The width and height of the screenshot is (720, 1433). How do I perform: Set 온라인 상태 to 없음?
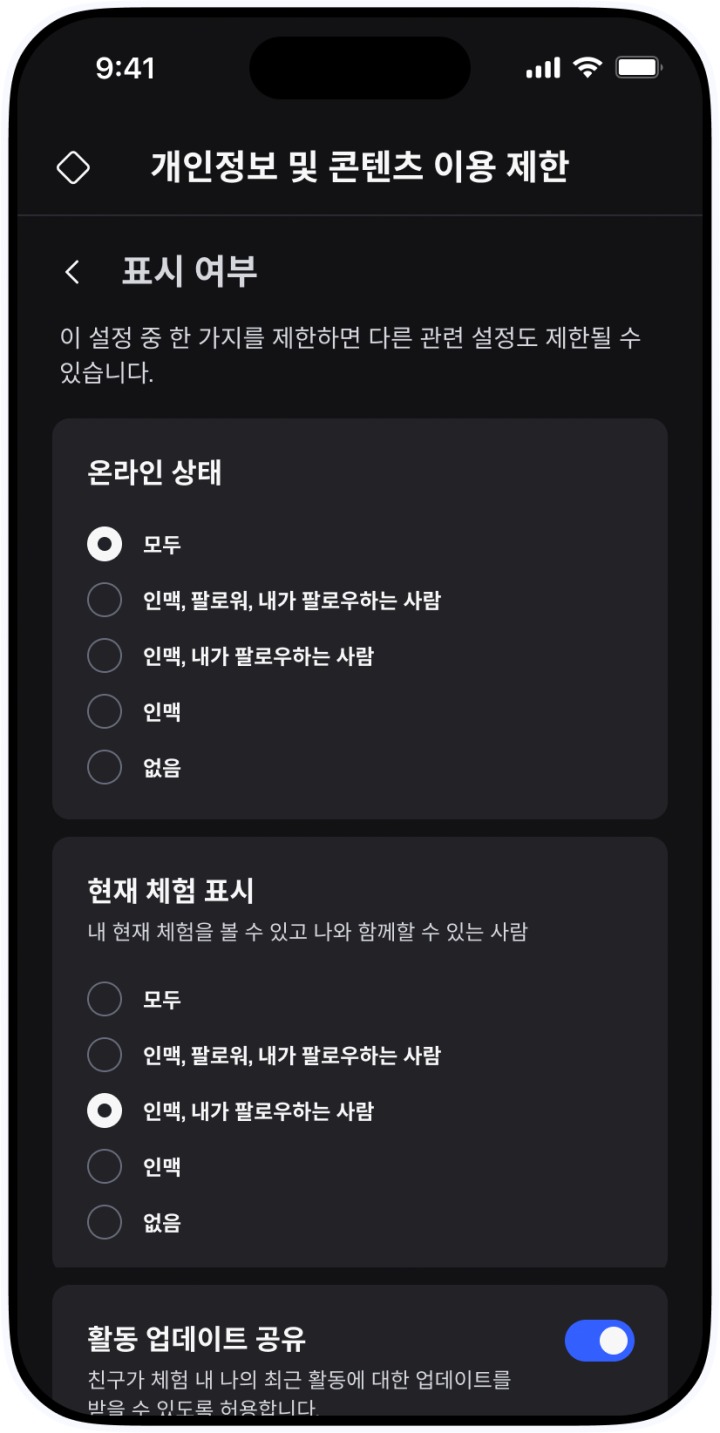tap(105, 768)
